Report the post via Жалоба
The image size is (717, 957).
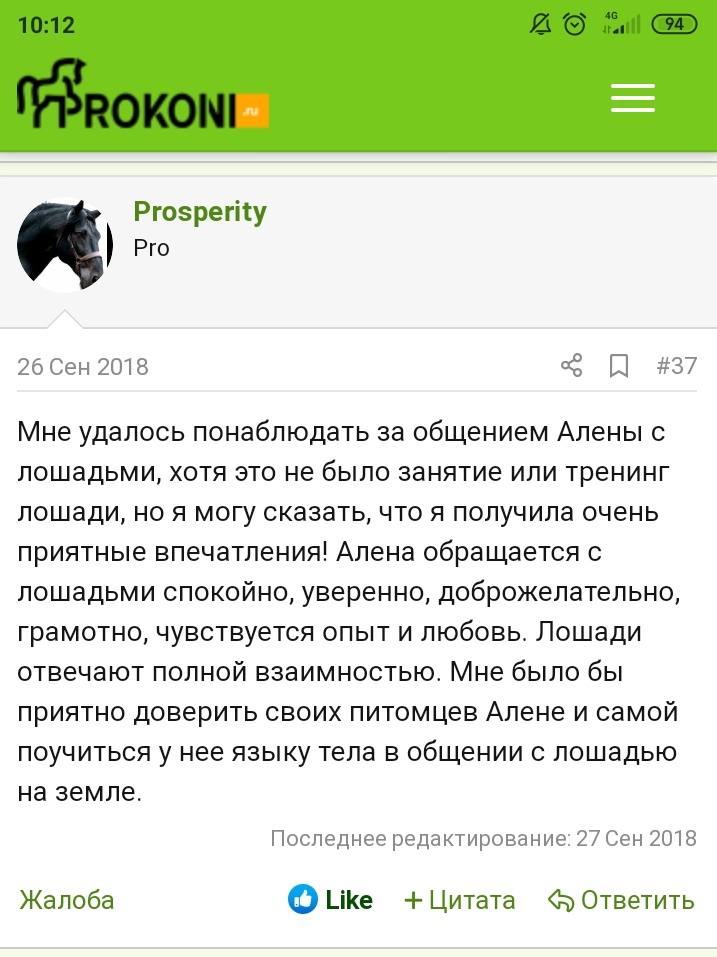pyautogui.click(x=67, y=900)
